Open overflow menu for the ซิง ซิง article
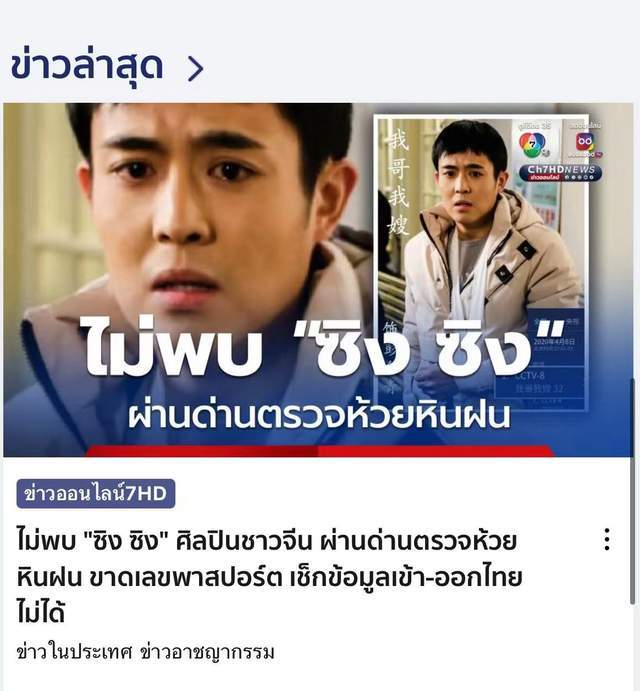The image size is (640, 691). pyautogui.click(x=606, y=540)
